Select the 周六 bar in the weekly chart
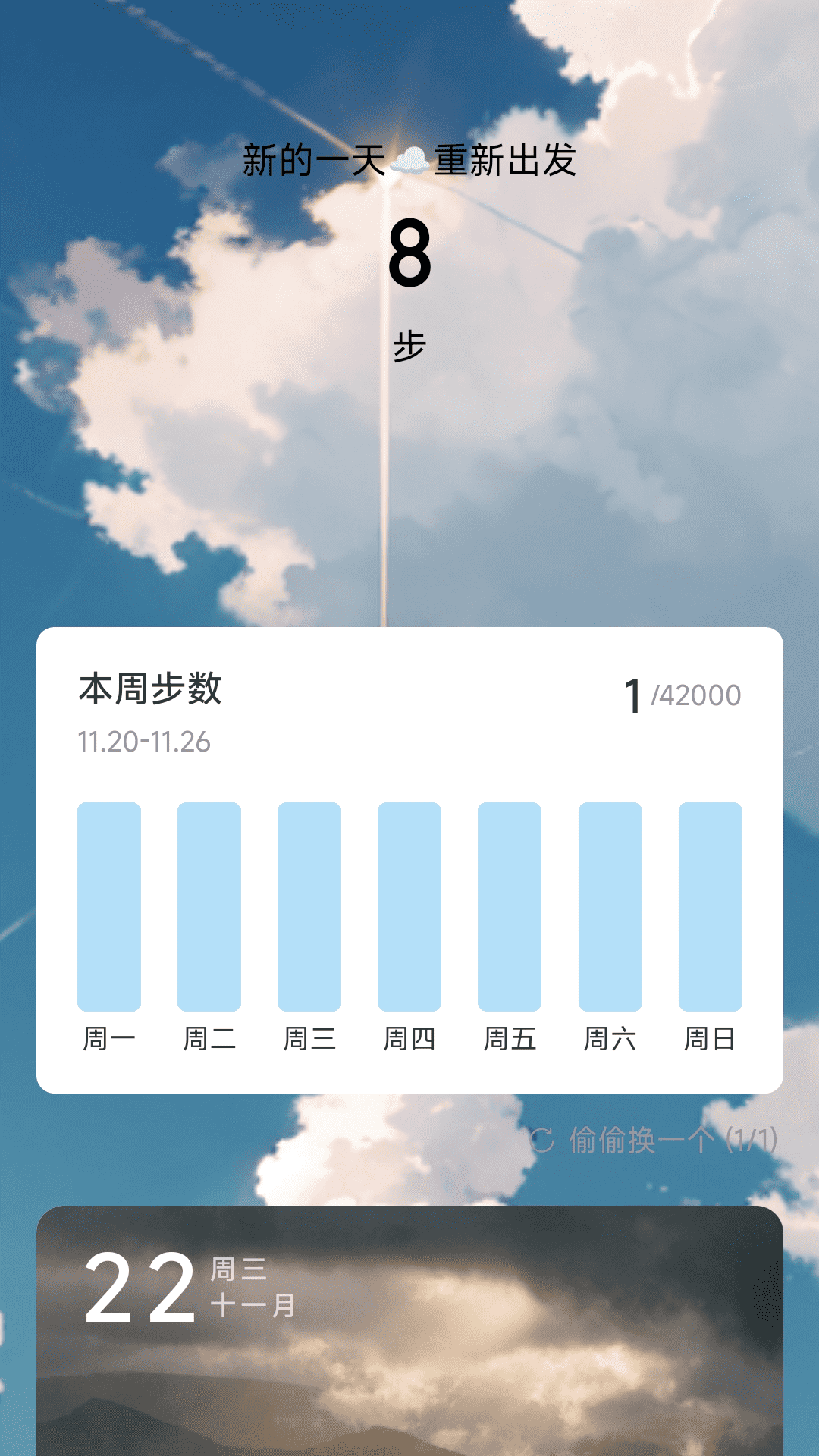 pyautogui.click(x=610, y=906)
